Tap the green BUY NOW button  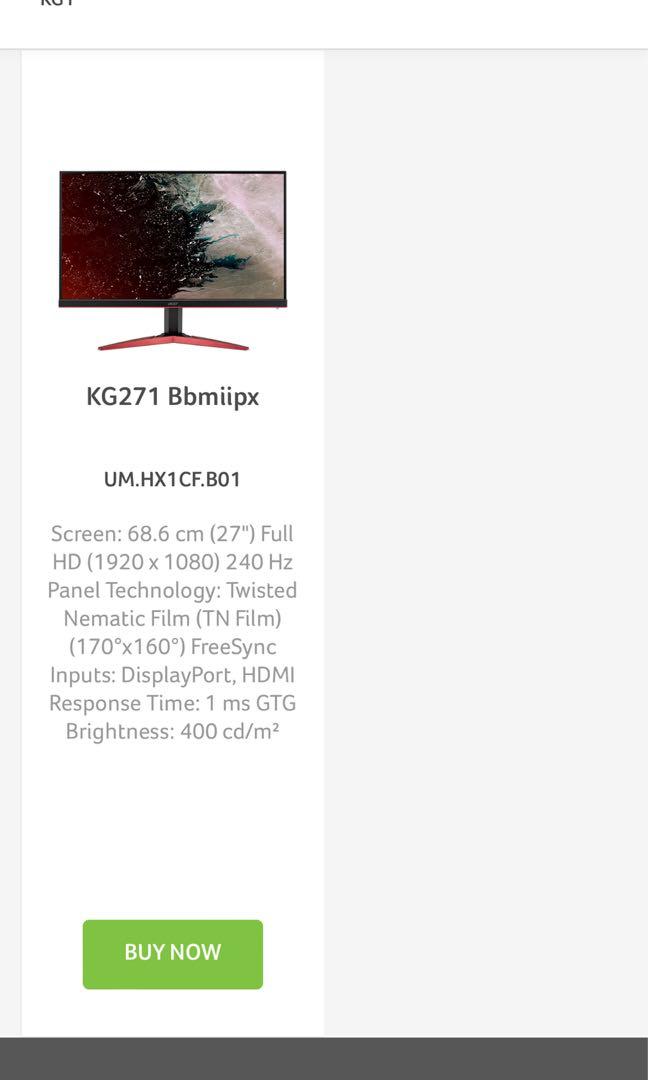(173, 954)
